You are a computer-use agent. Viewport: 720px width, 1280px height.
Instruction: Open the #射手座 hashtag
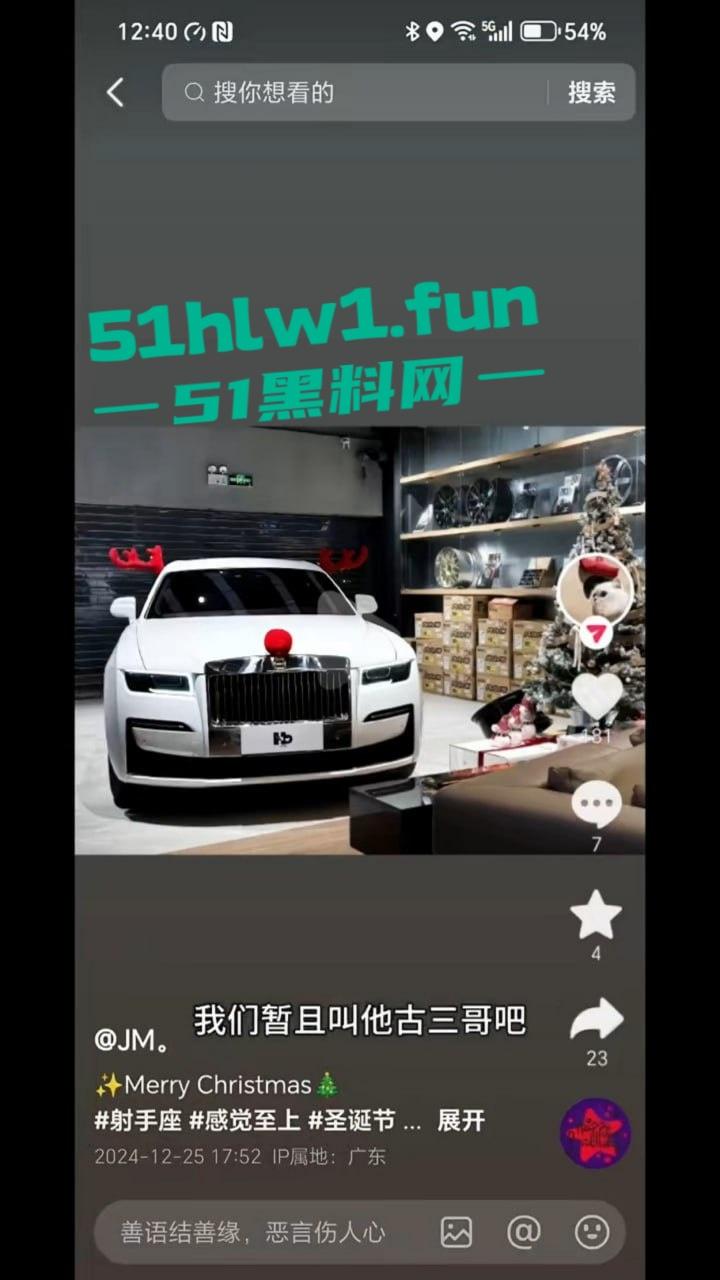[x=138, y=1120]
